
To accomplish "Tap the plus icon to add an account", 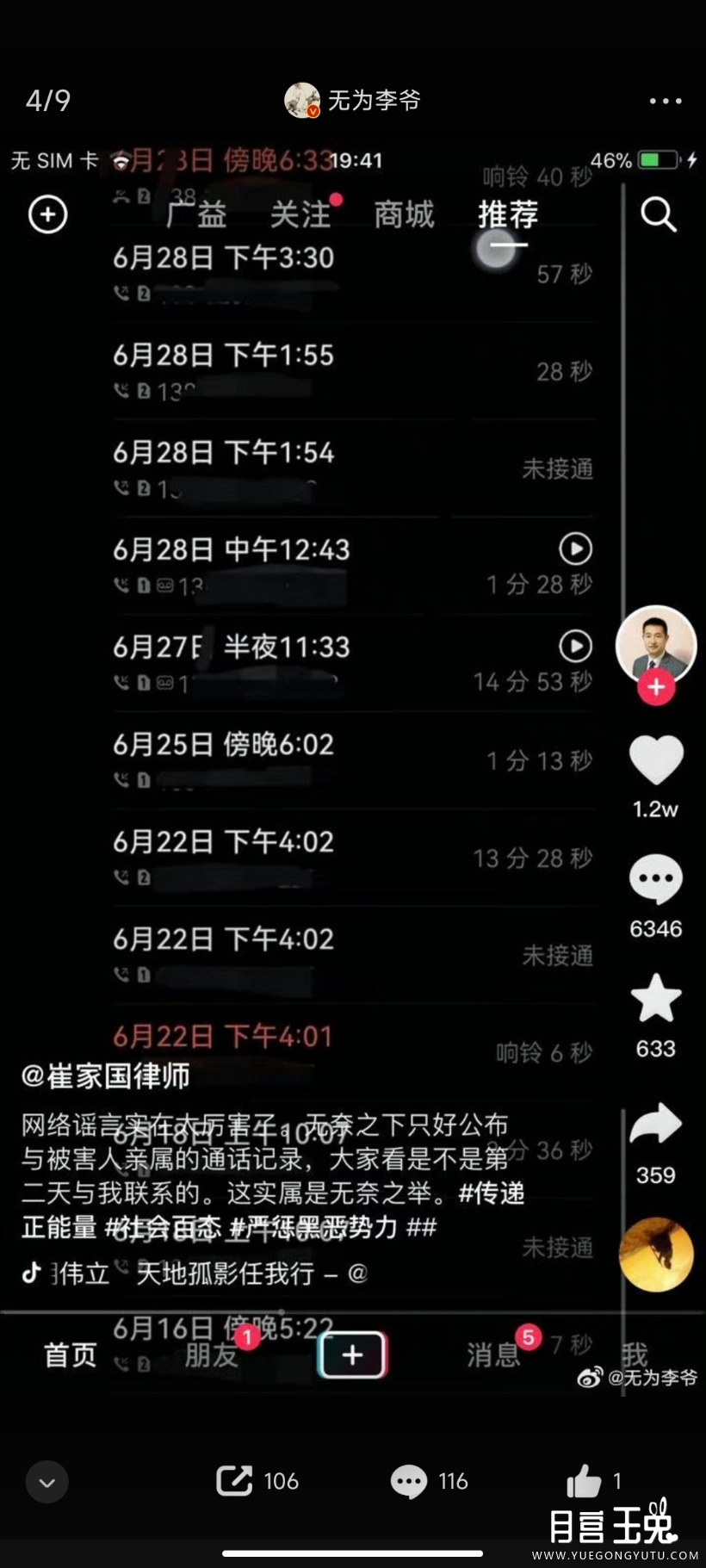I will coord(47,215).
